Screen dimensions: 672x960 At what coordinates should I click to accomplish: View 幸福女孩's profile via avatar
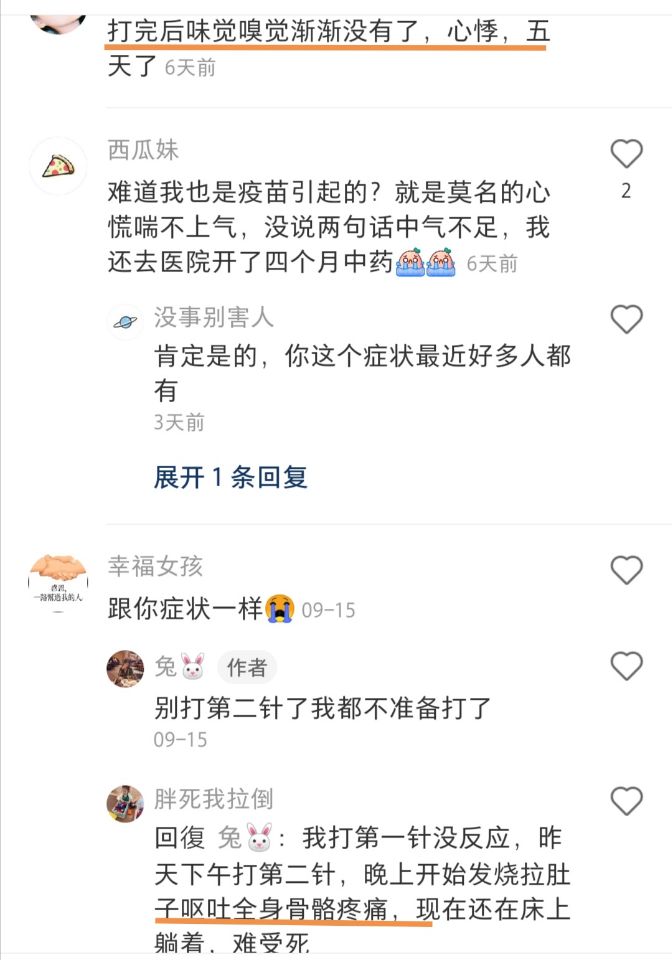pos(58,582)
